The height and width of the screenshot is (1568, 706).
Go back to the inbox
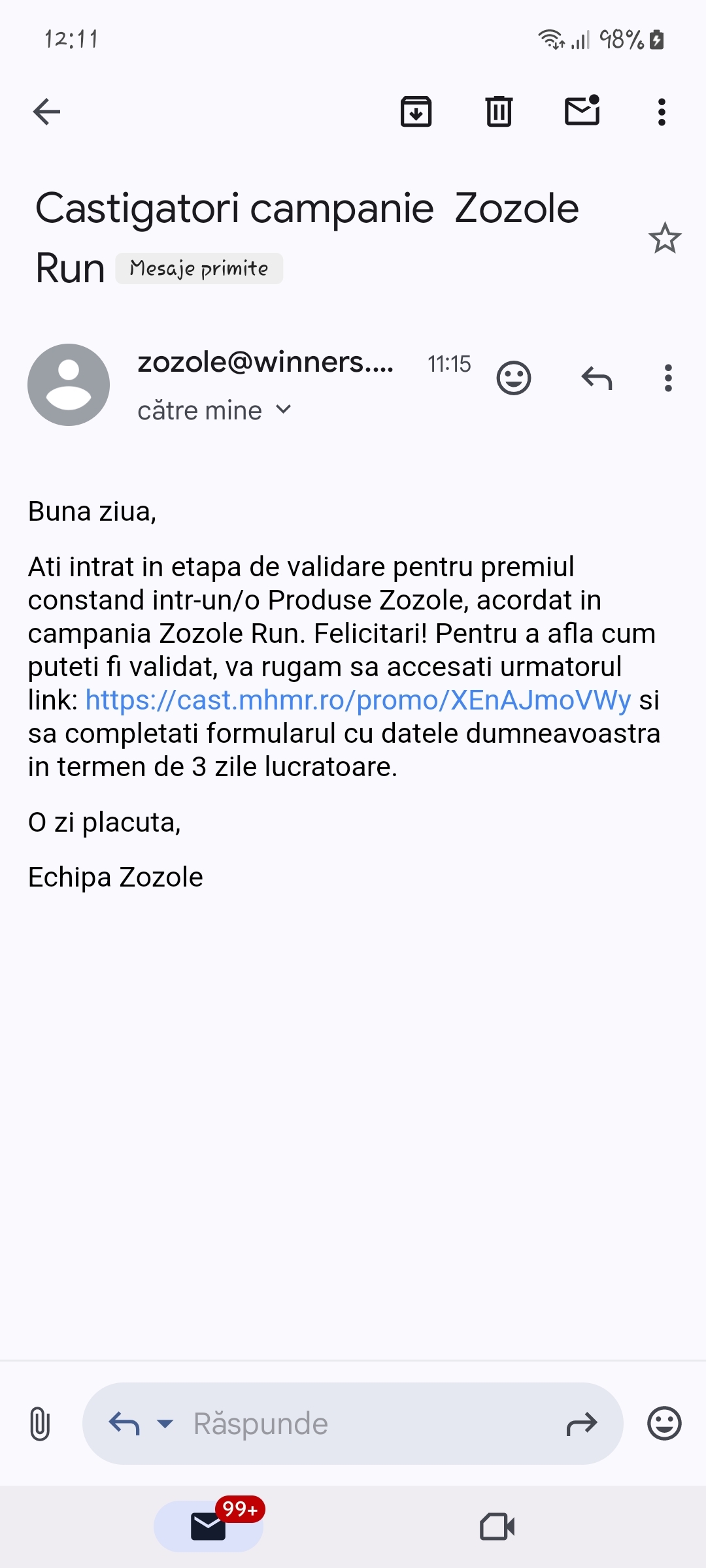coord(46,112)
